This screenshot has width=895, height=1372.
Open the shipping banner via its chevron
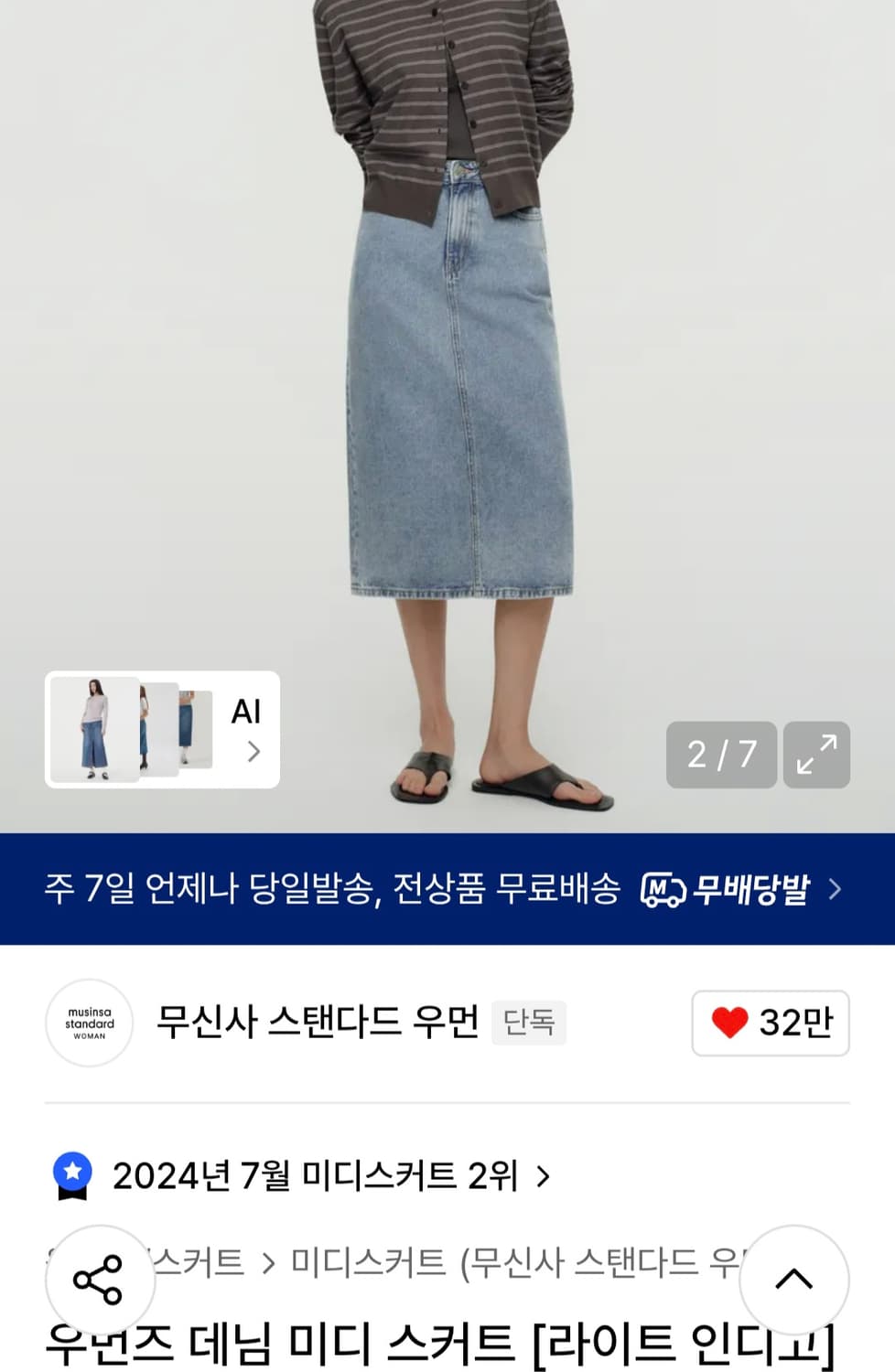click(x=837, y=887)
